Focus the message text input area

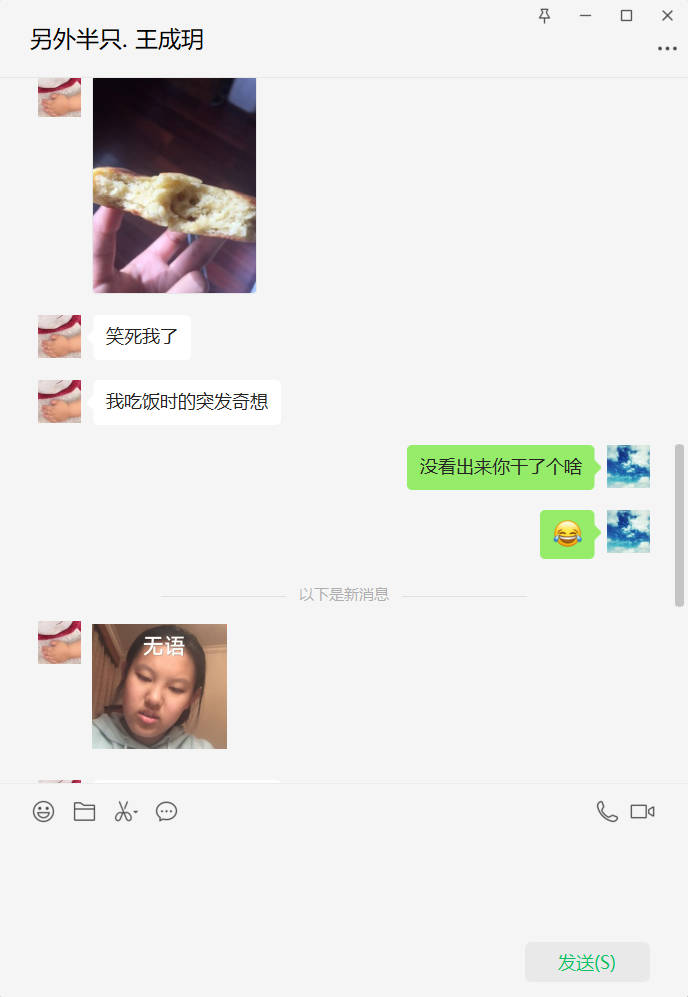(340, 880)
